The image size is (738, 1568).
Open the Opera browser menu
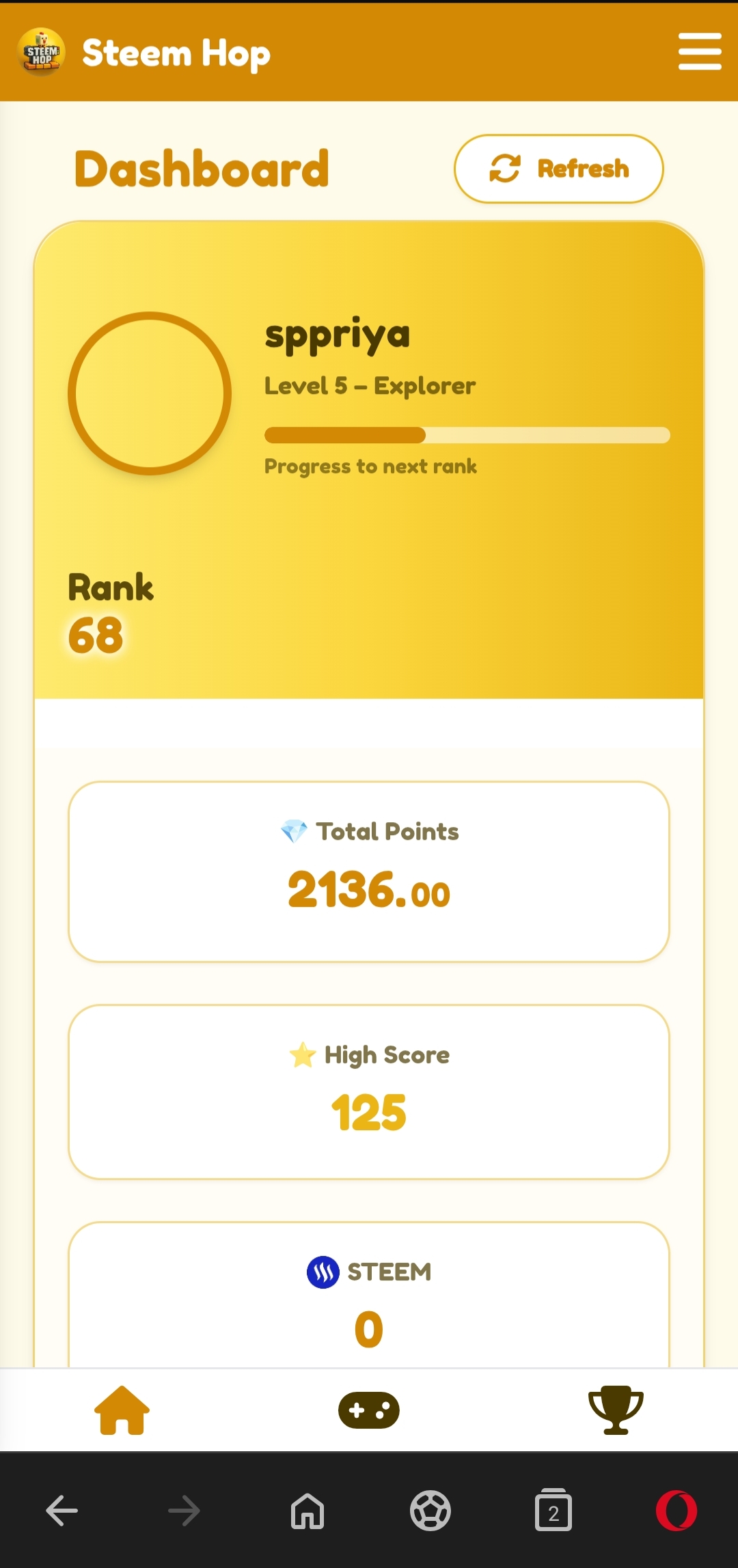[676, 1511]
